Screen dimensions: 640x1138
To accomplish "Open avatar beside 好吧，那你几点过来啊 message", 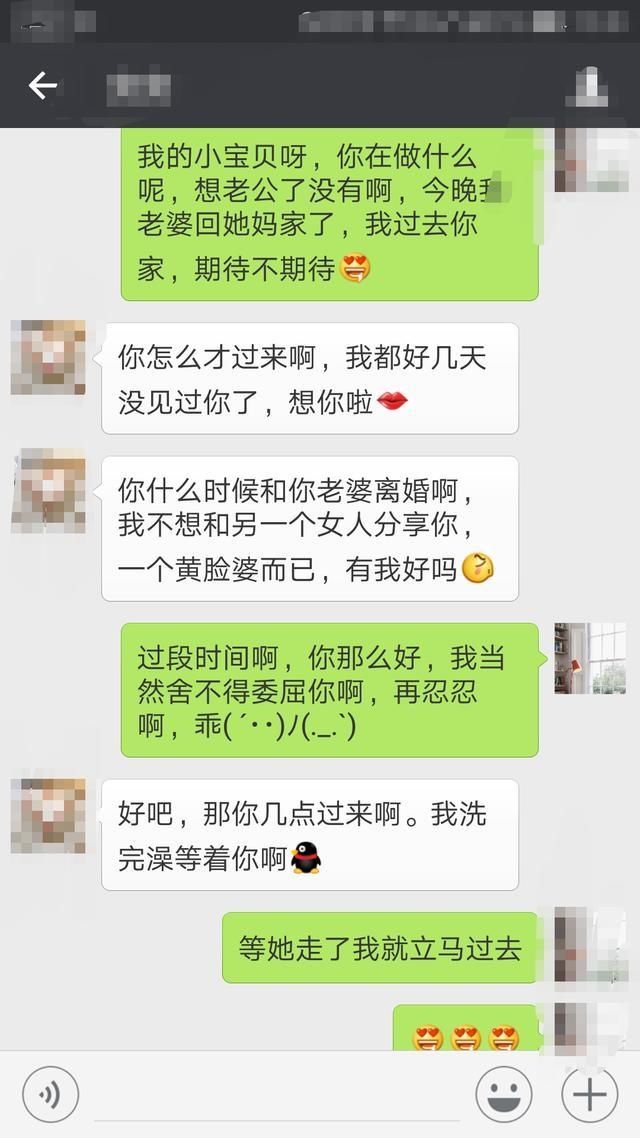I will click(x=48, y=815).
